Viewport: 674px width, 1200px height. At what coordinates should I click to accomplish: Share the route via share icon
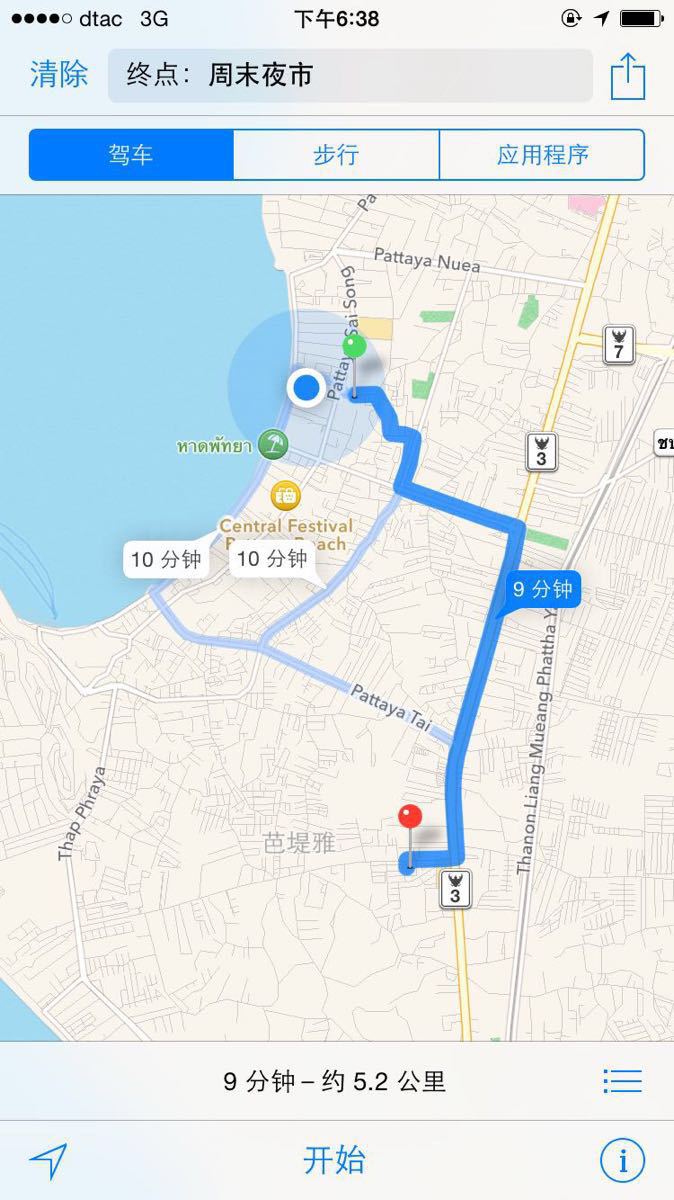tap(628, 75)
